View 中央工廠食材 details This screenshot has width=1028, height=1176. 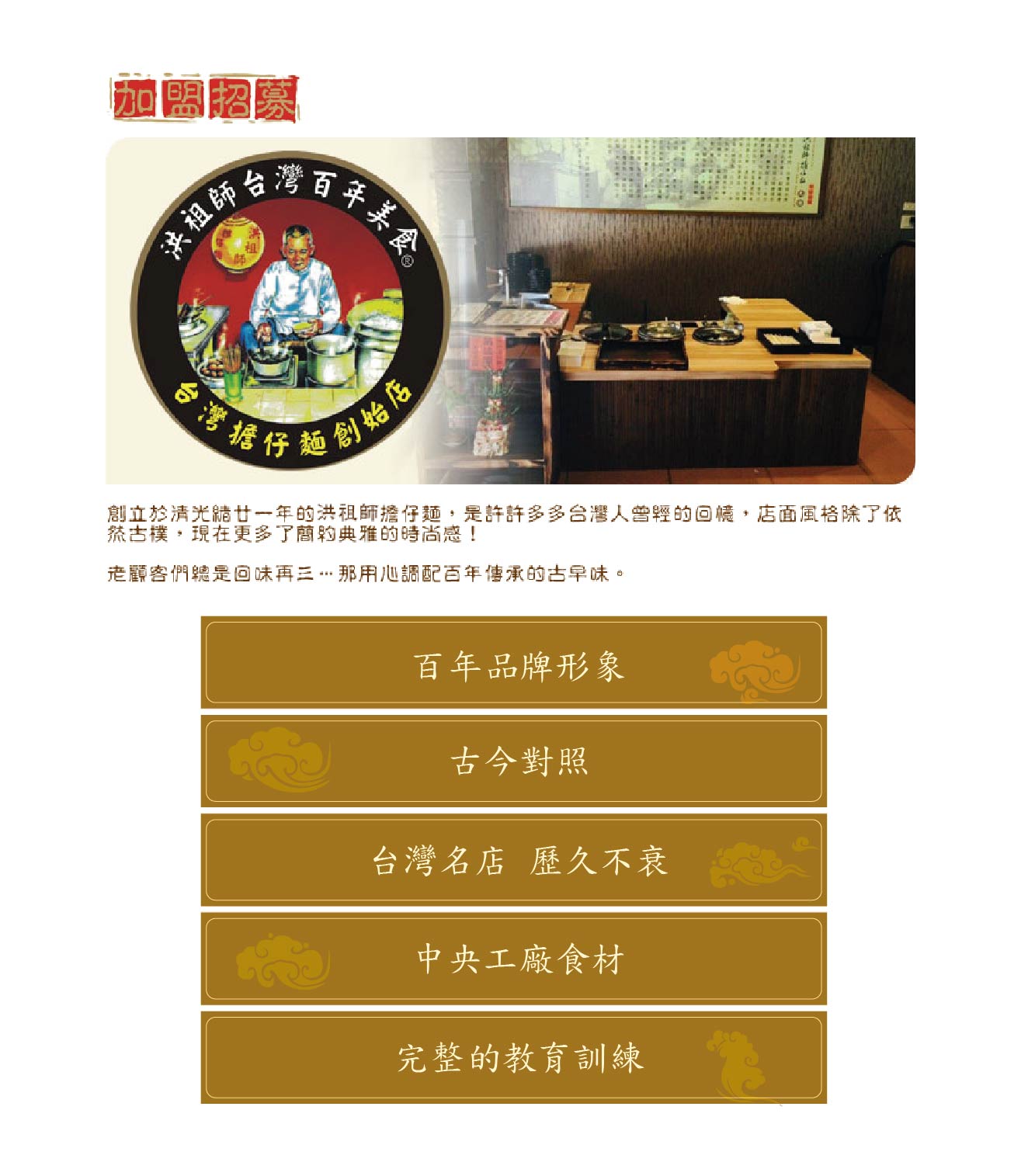(x=513, y=959)
